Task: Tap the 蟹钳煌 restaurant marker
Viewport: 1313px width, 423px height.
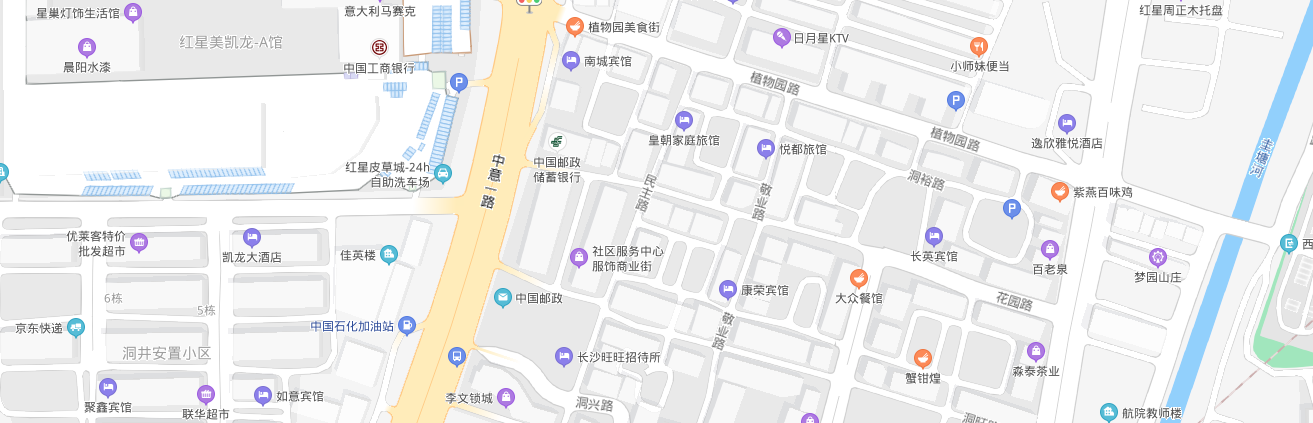Action: point(923,358)
